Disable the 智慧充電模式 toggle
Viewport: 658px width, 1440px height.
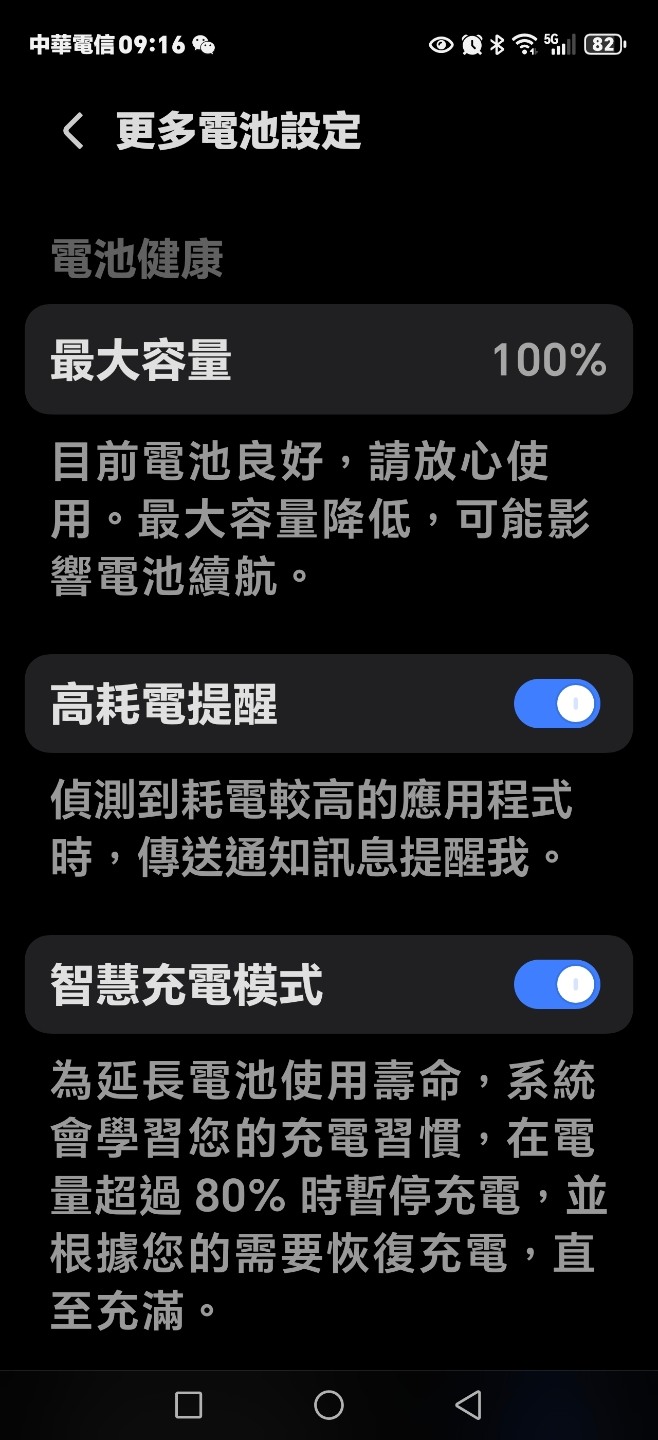557,985
